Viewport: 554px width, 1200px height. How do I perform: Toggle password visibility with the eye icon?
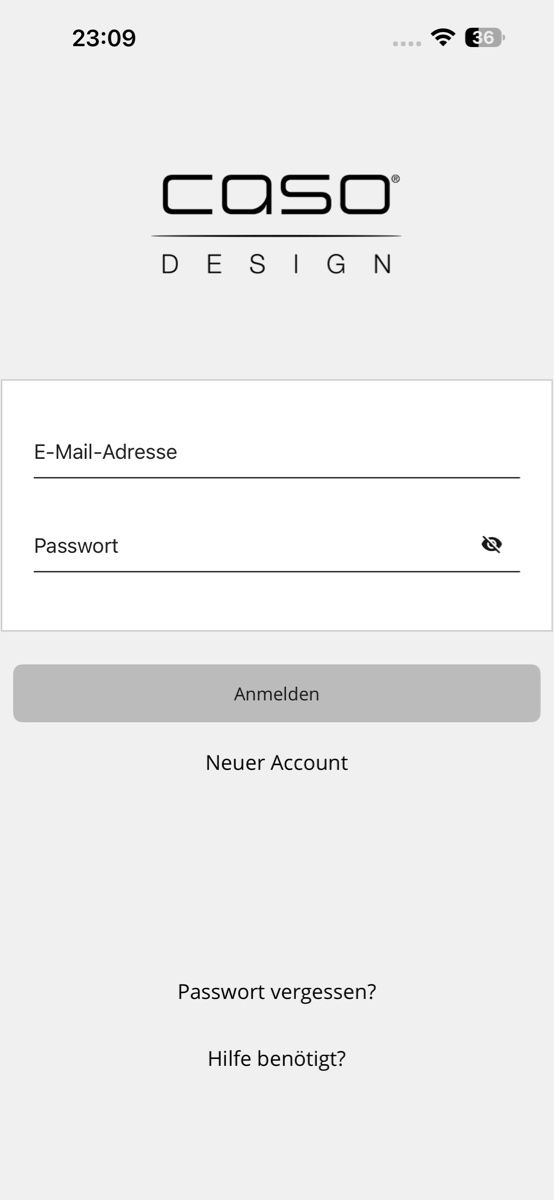[491, 545]
